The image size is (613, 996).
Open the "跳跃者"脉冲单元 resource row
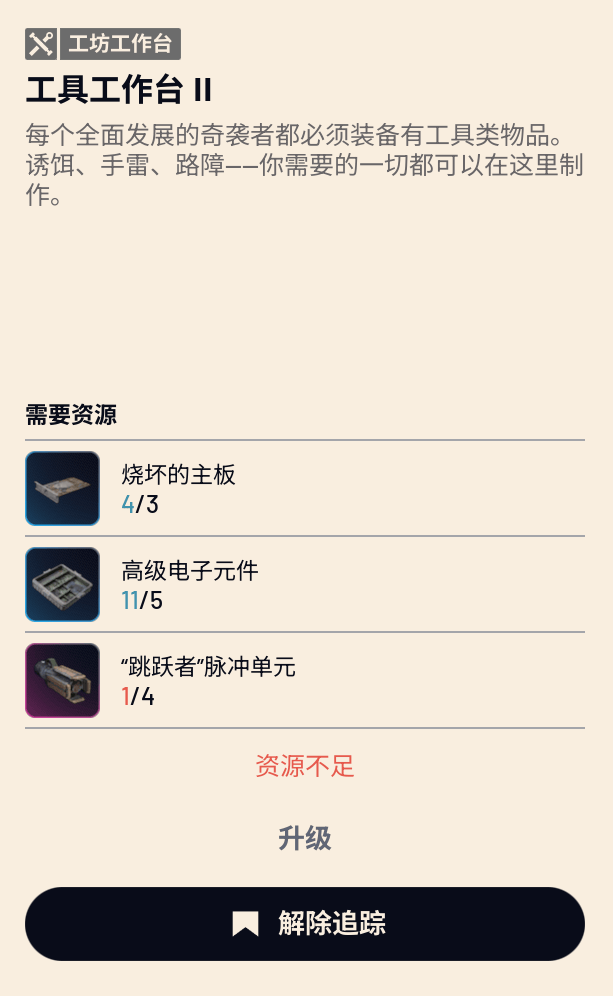(x=305, y=680)
